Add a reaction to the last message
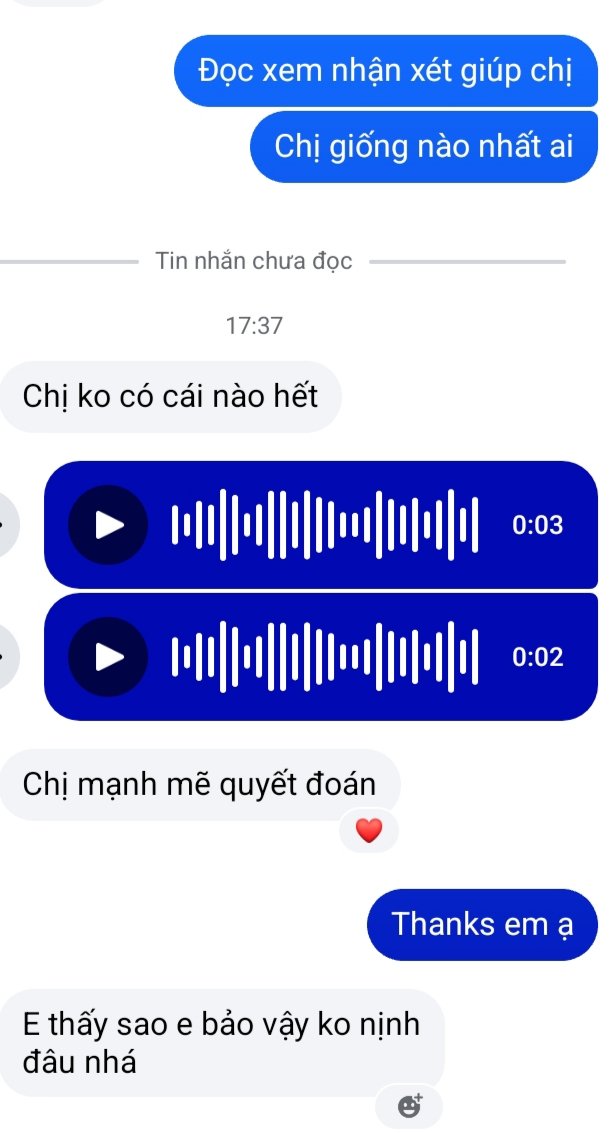Viewport: 614px width, 1133px height. tap(410, 1105)
